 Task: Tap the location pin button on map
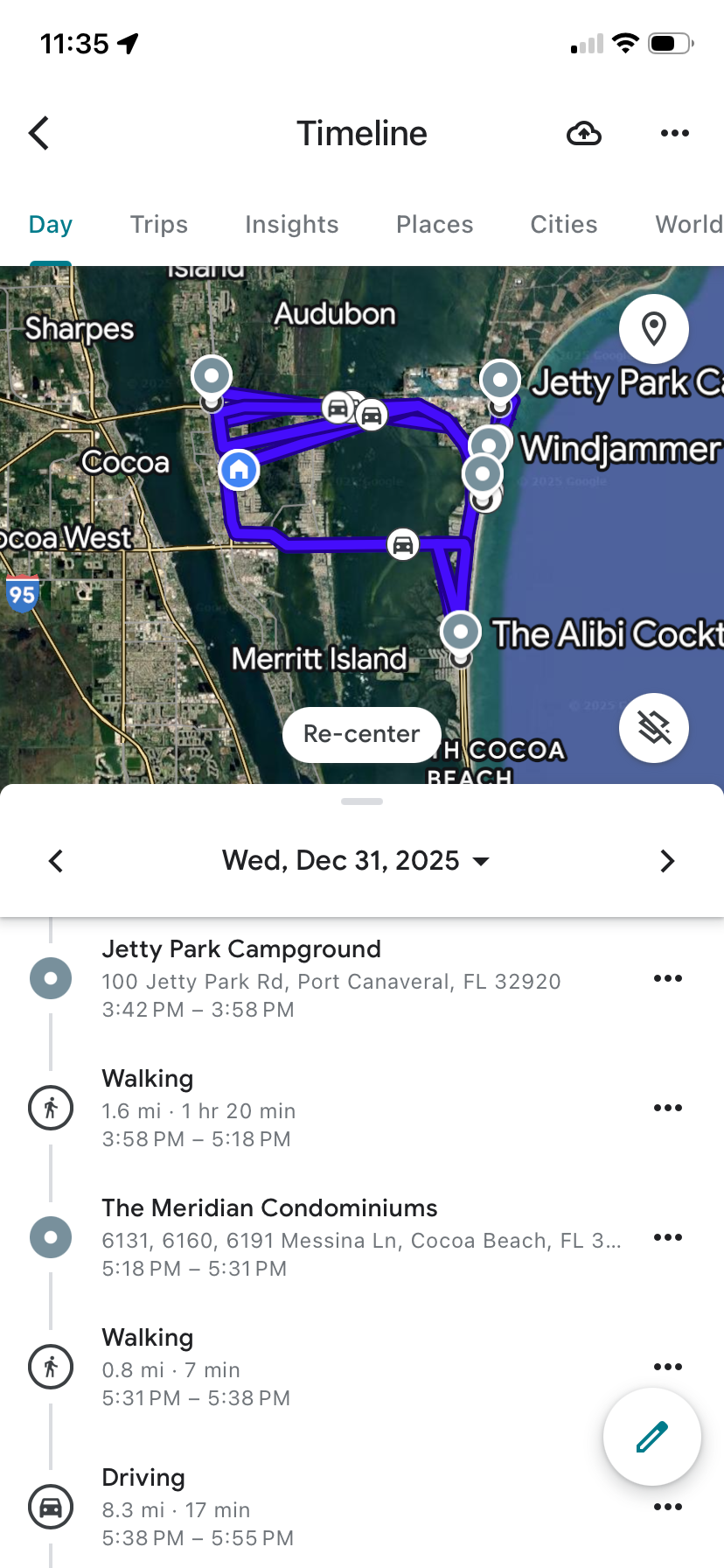(x=653, y=329)
